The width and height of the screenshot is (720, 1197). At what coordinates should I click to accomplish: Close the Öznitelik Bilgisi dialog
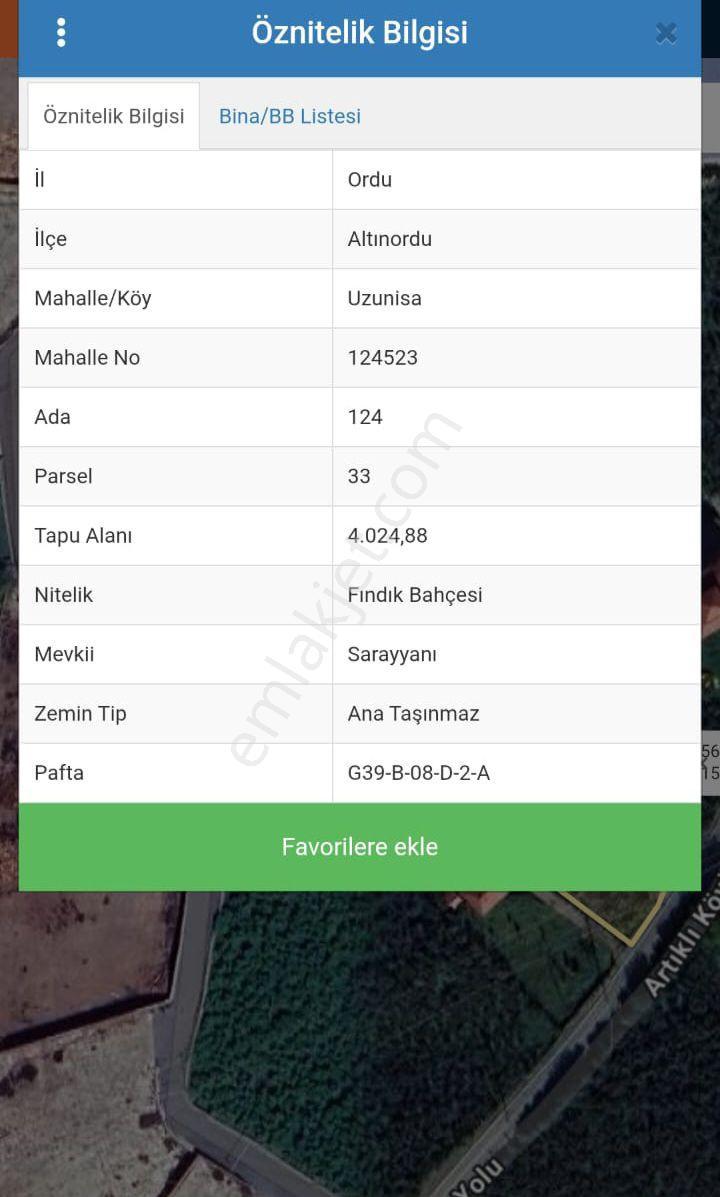666,34
